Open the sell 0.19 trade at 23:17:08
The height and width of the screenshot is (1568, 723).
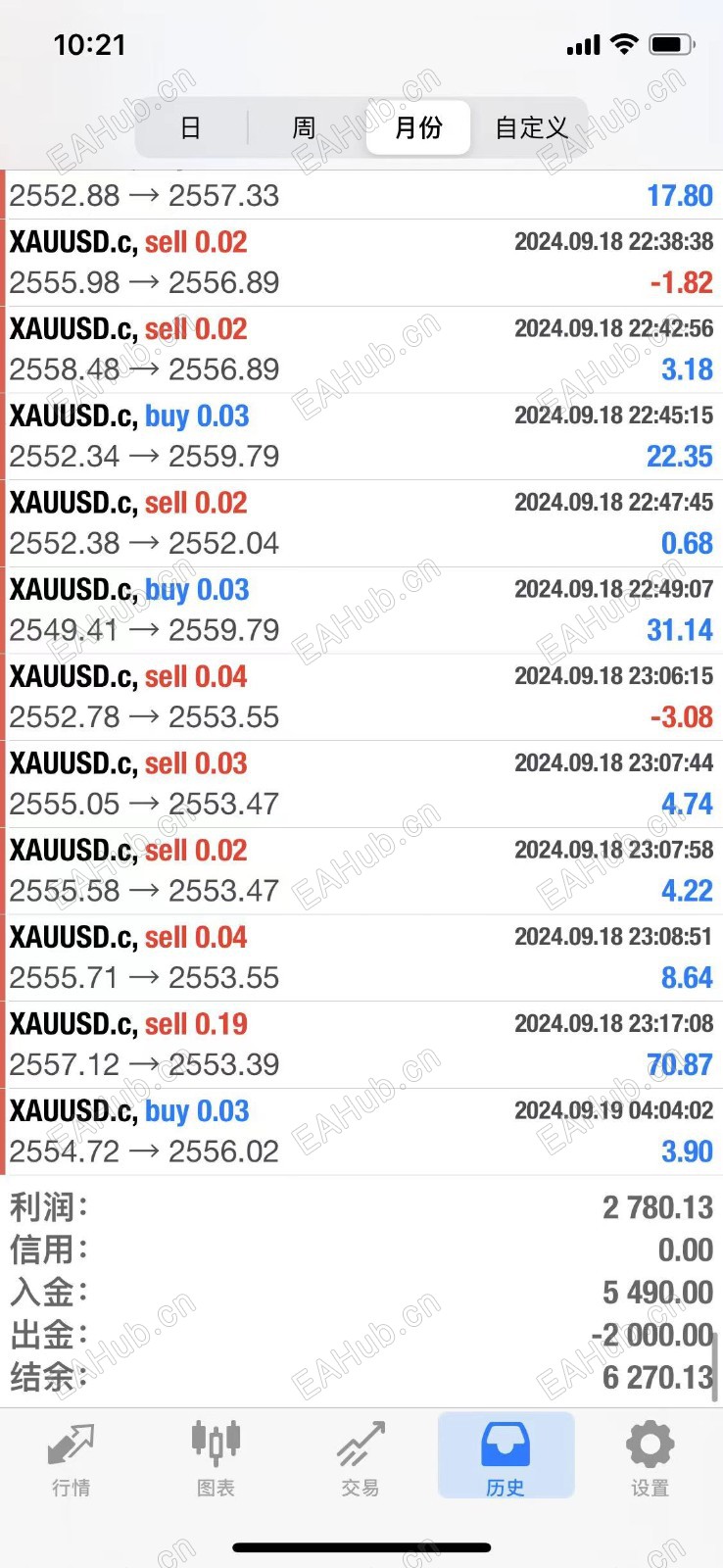(361, 1045)
